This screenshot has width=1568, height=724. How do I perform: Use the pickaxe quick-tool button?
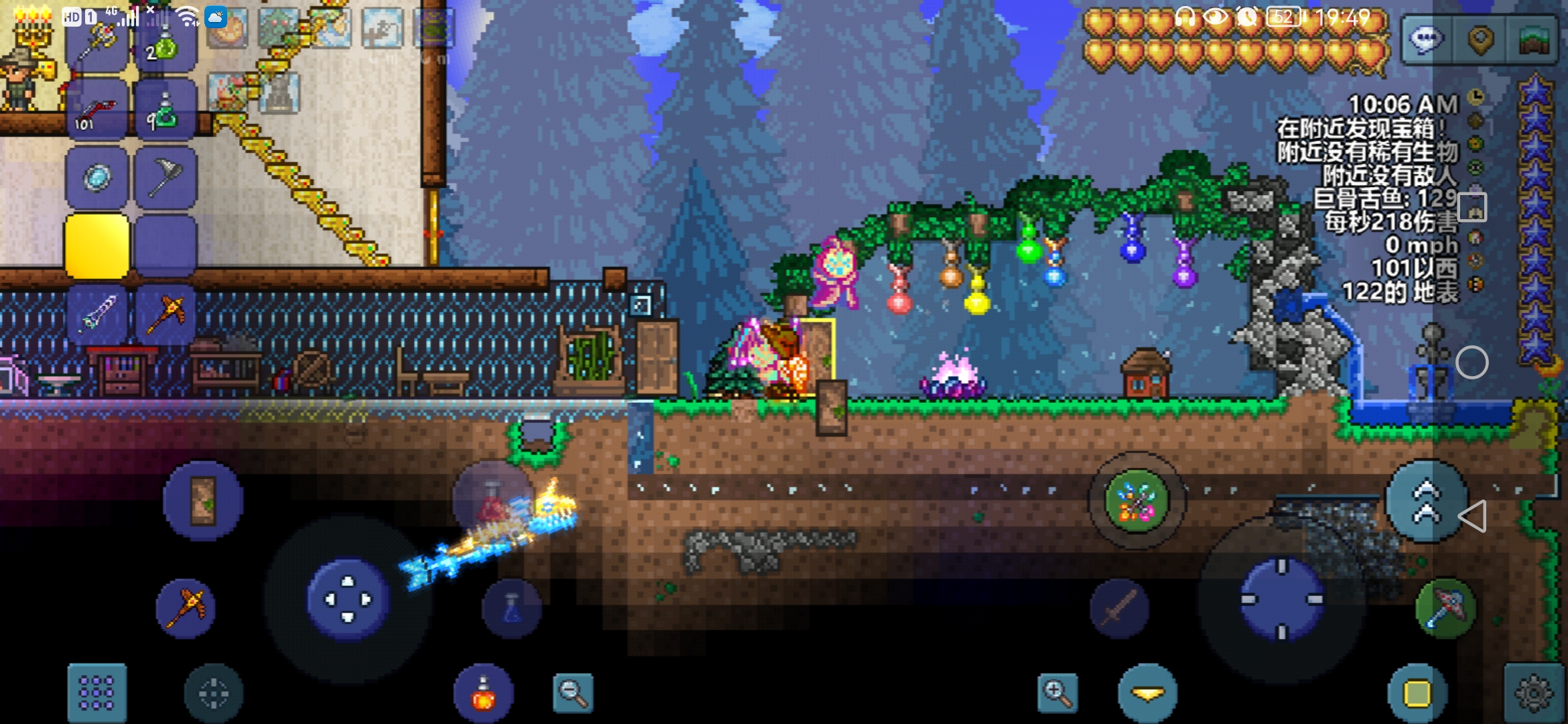(186, 608)
